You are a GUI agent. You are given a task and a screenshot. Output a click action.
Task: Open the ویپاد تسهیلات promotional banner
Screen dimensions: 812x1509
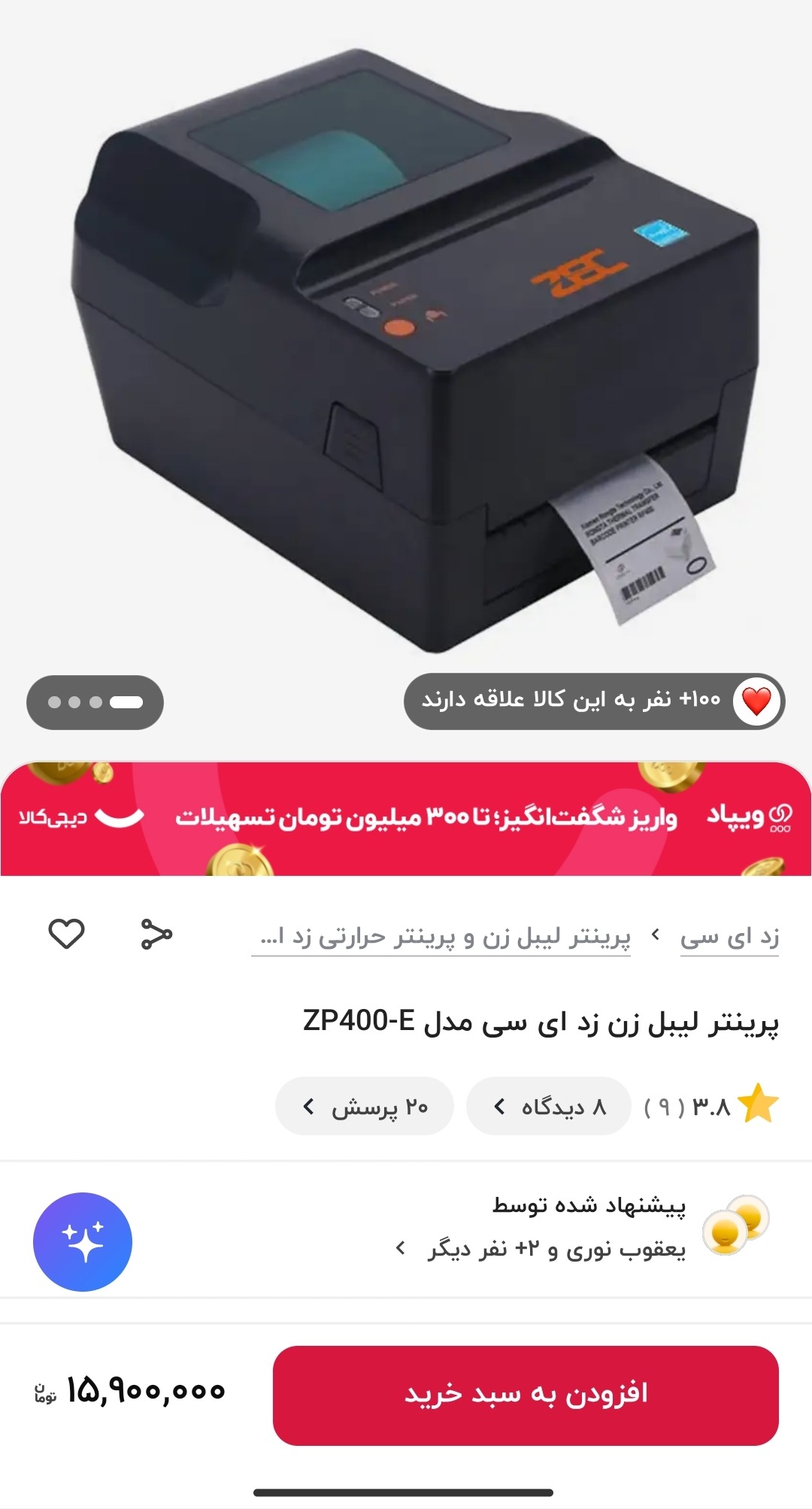pos(406,819)
